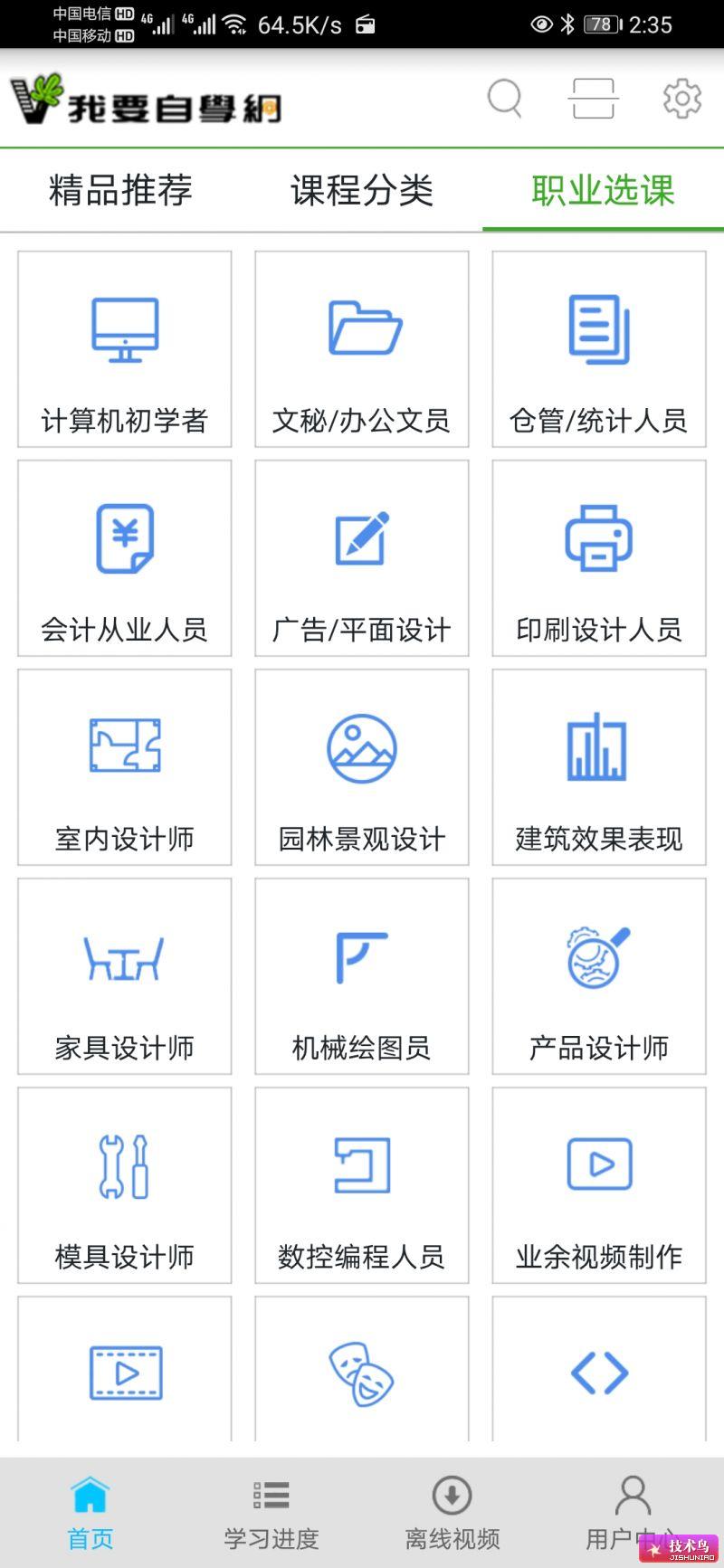
Task: Go to the 离线视频 tab
Action: click(x=452, y=1513)
